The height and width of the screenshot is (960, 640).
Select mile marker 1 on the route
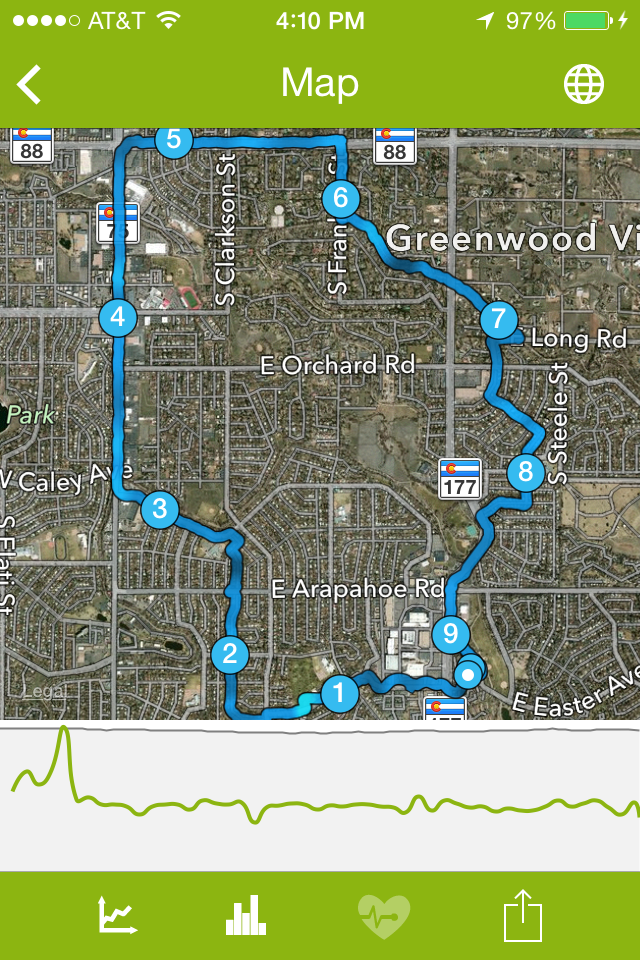click(339, 692)
